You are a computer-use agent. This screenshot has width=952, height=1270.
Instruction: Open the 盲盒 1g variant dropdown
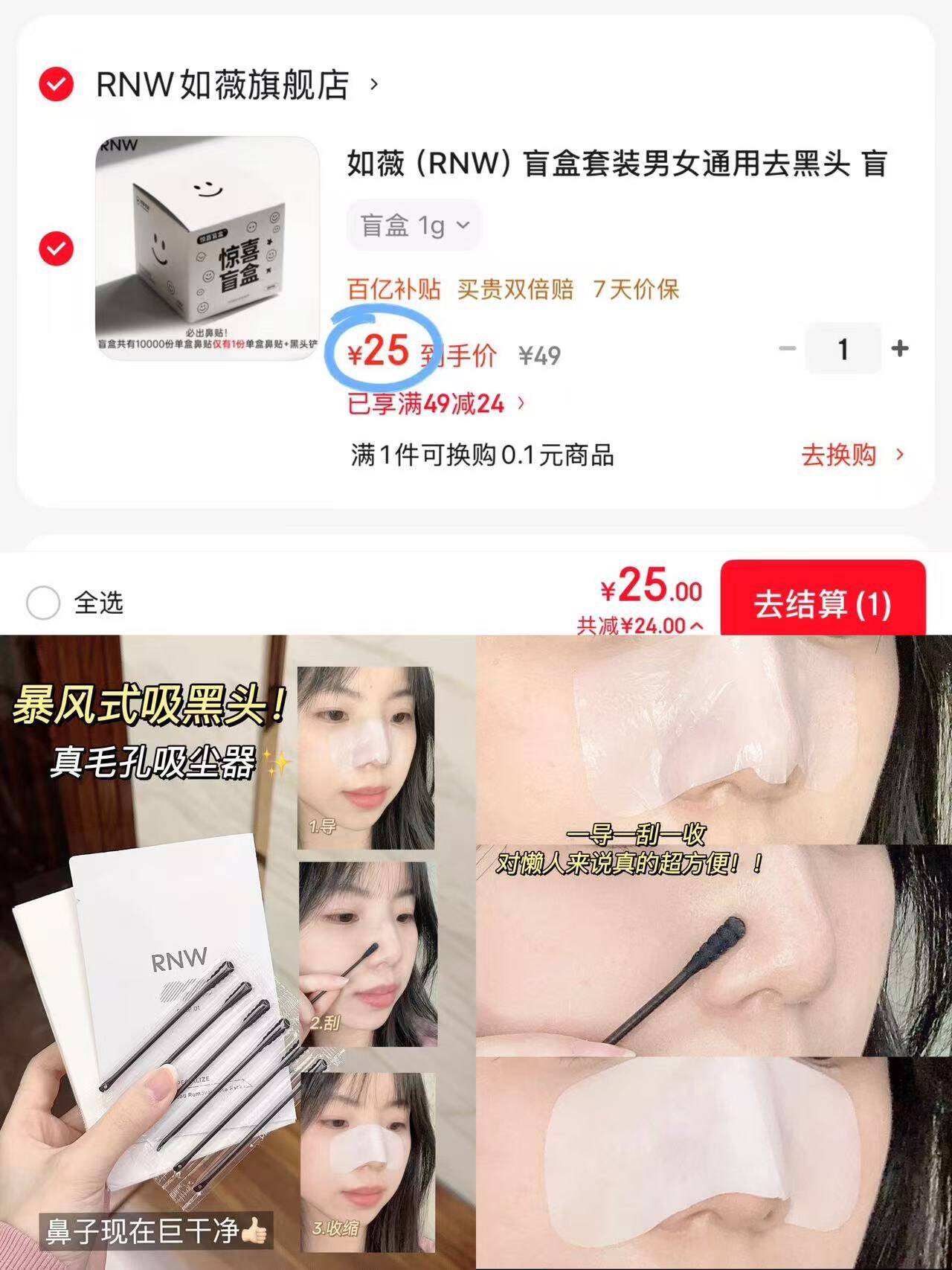412,225
